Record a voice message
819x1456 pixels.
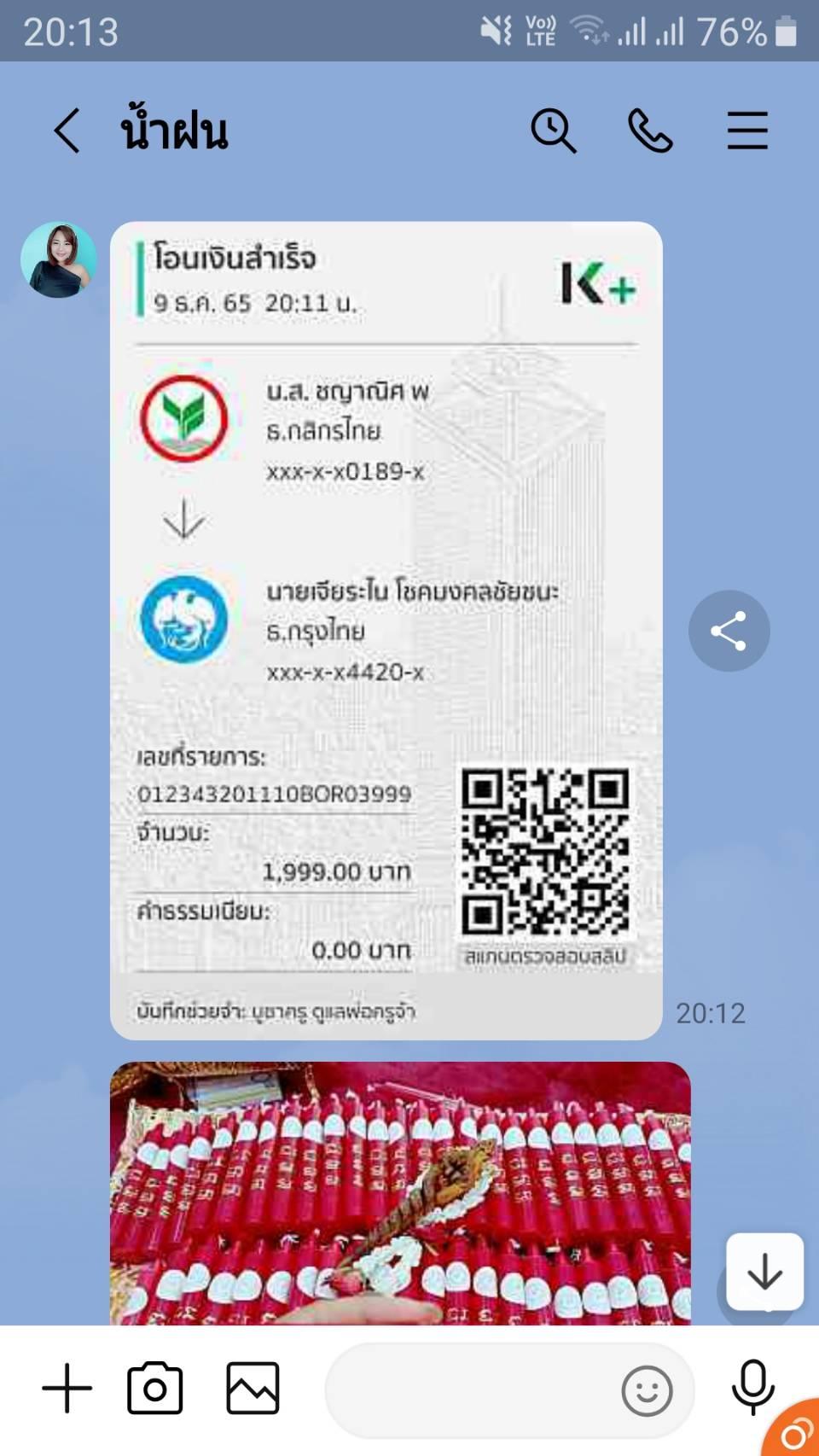click(x=753, y=1388)
